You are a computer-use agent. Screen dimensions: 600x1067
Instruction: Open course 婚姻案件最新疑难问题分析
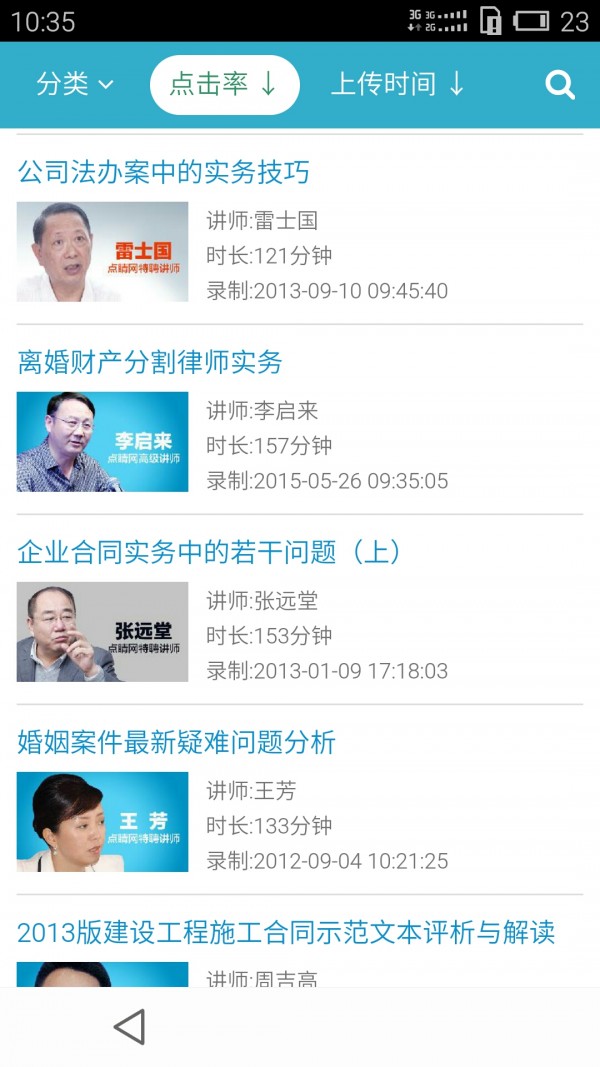(x=177, y=742)
